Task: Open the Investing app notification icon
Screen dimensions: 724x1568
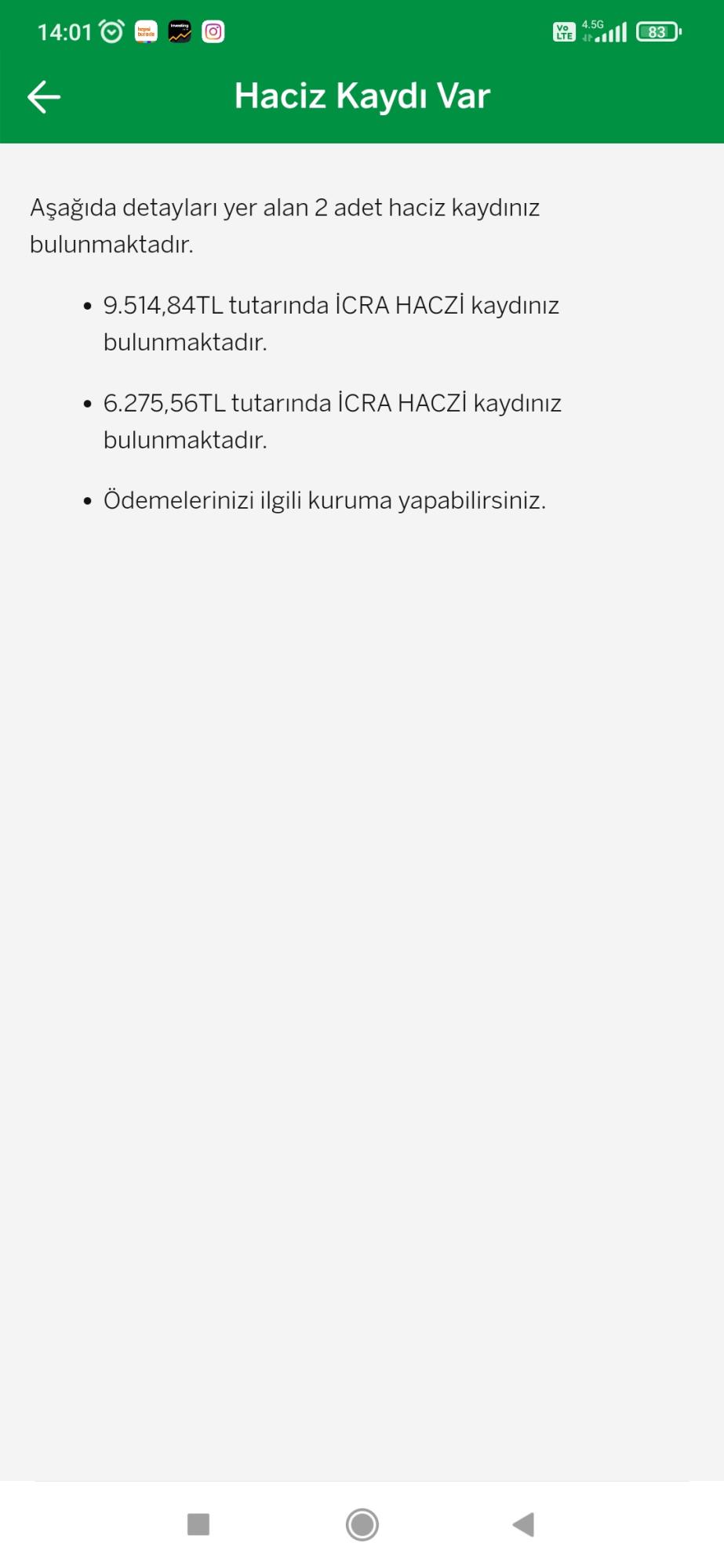Action: tap(179, 31)
